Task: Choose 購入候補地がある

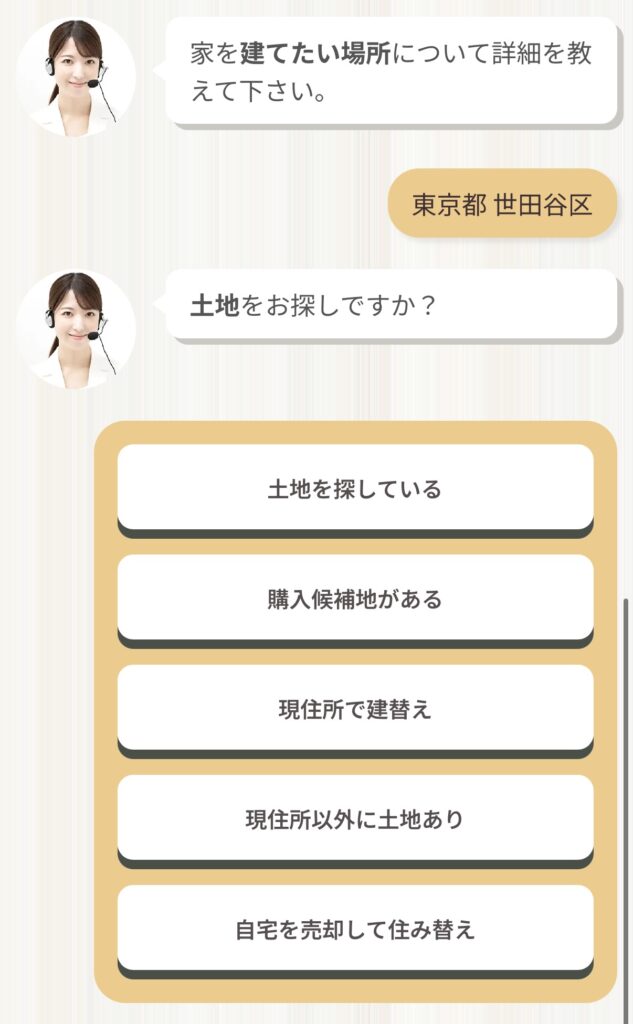Action: pyautogui.click(x=355, y=599)
